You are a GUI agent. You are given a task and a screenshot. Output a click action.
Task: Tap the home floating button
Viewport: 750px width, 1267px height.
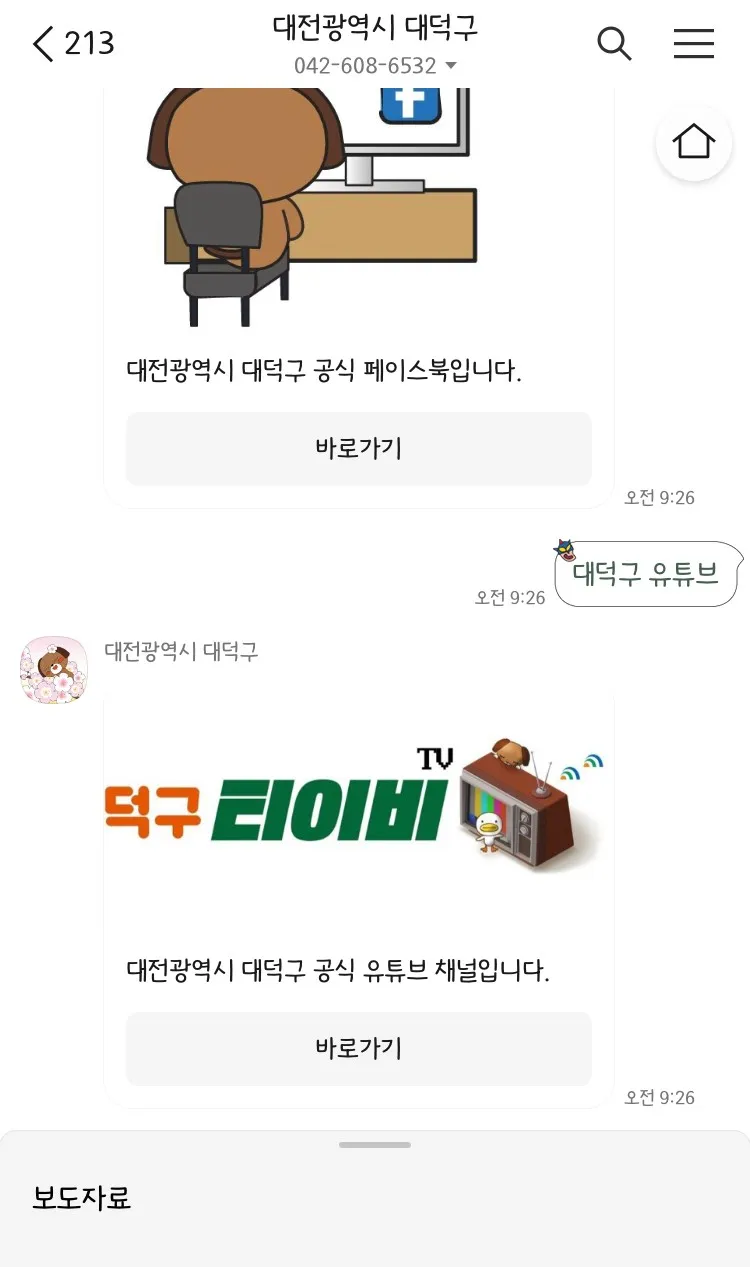(694, 143)
